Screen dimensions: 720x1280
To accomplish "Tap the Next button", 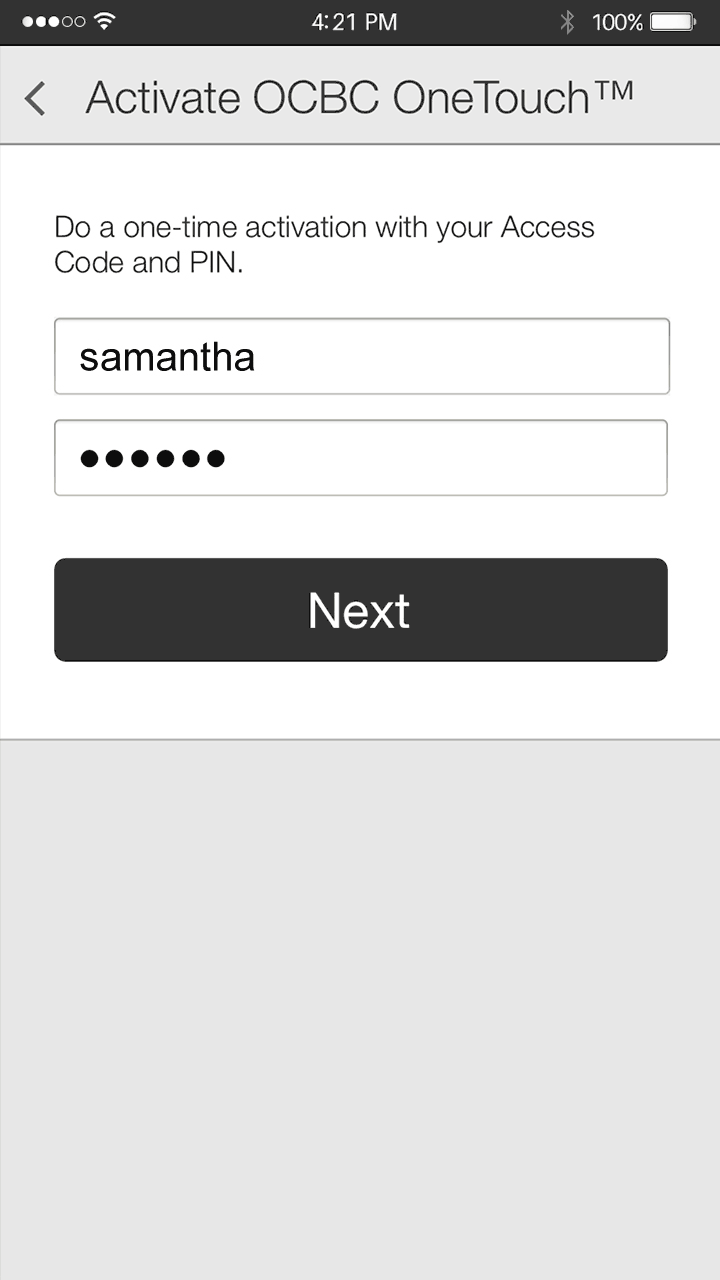I will point(361,610).
